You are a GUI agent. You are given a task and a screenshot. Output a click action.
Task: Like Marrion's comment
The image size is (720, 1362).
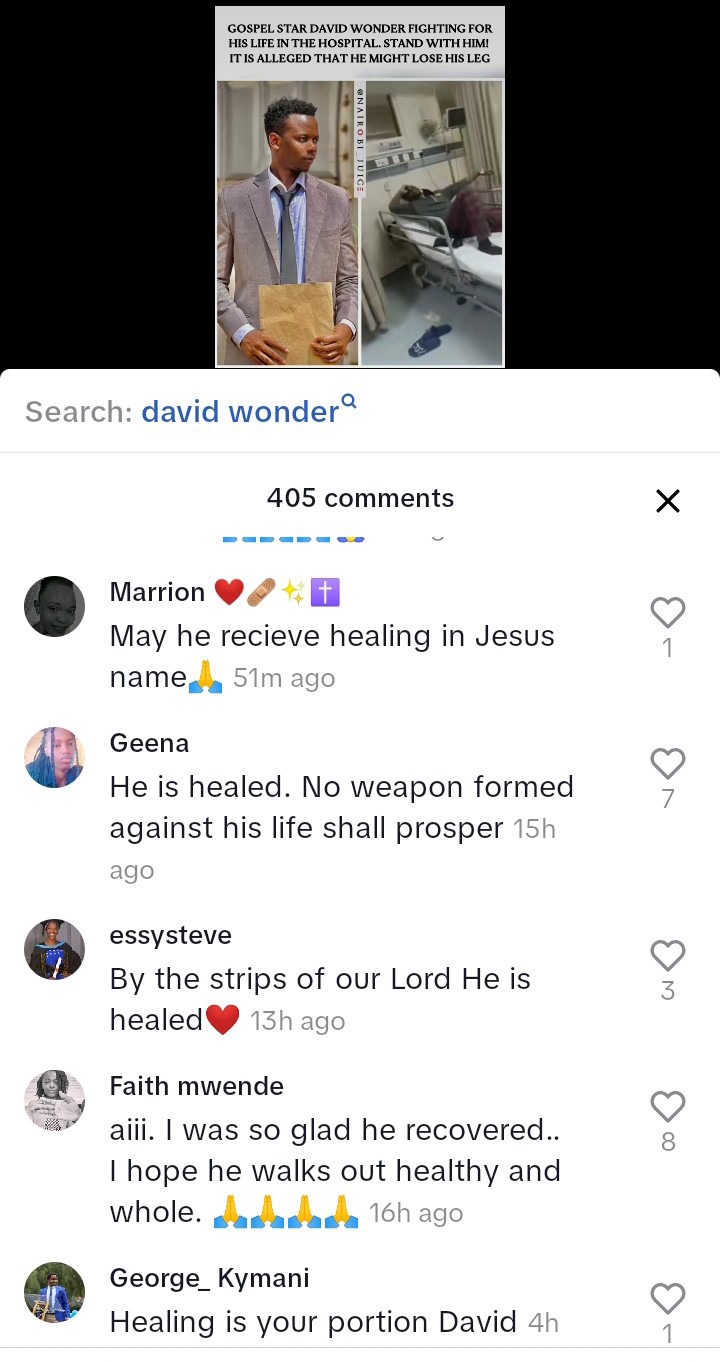point(667,612)
